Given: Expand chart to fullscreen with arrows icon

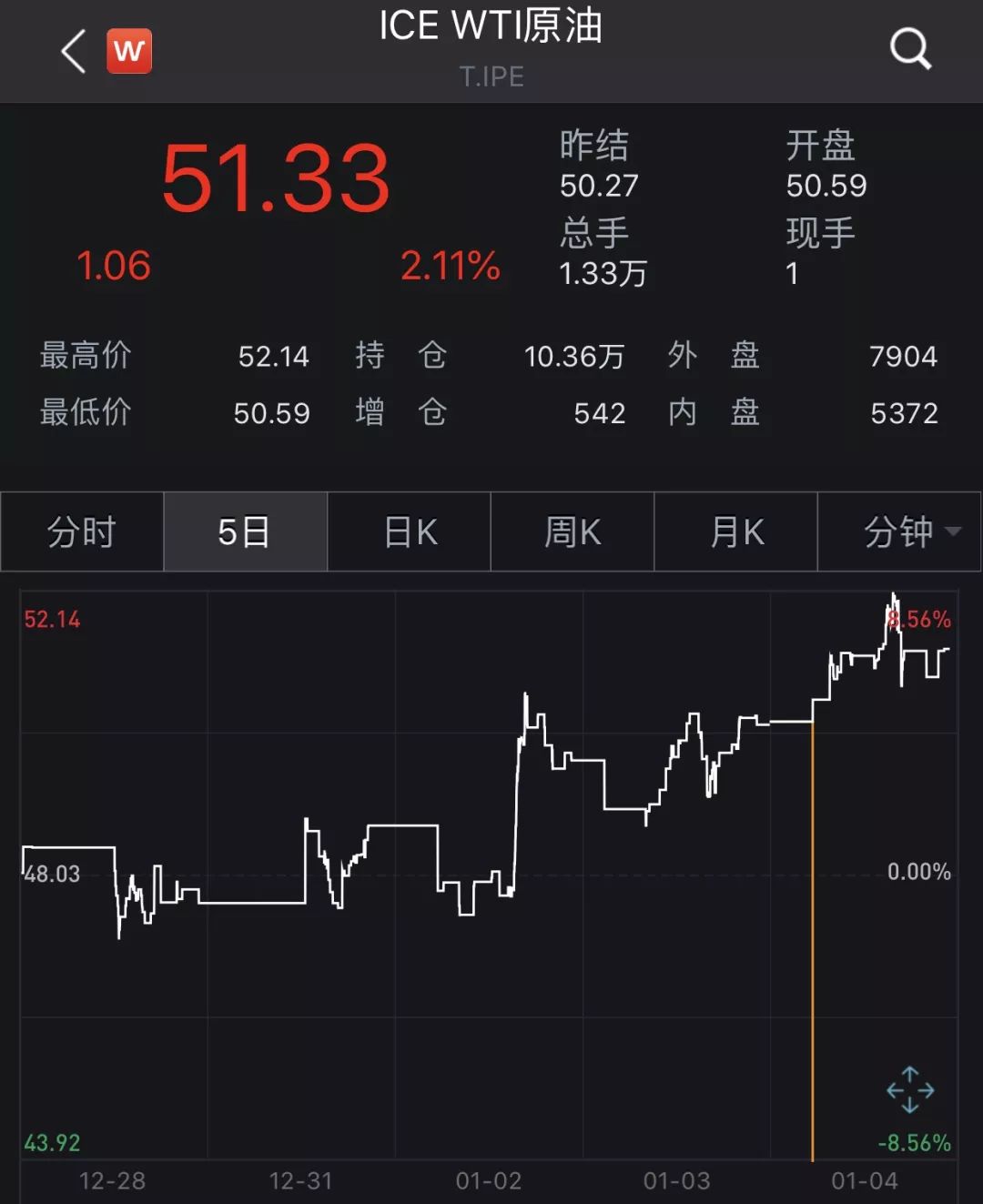Looking at the screenshot, I should (910, 1090).
